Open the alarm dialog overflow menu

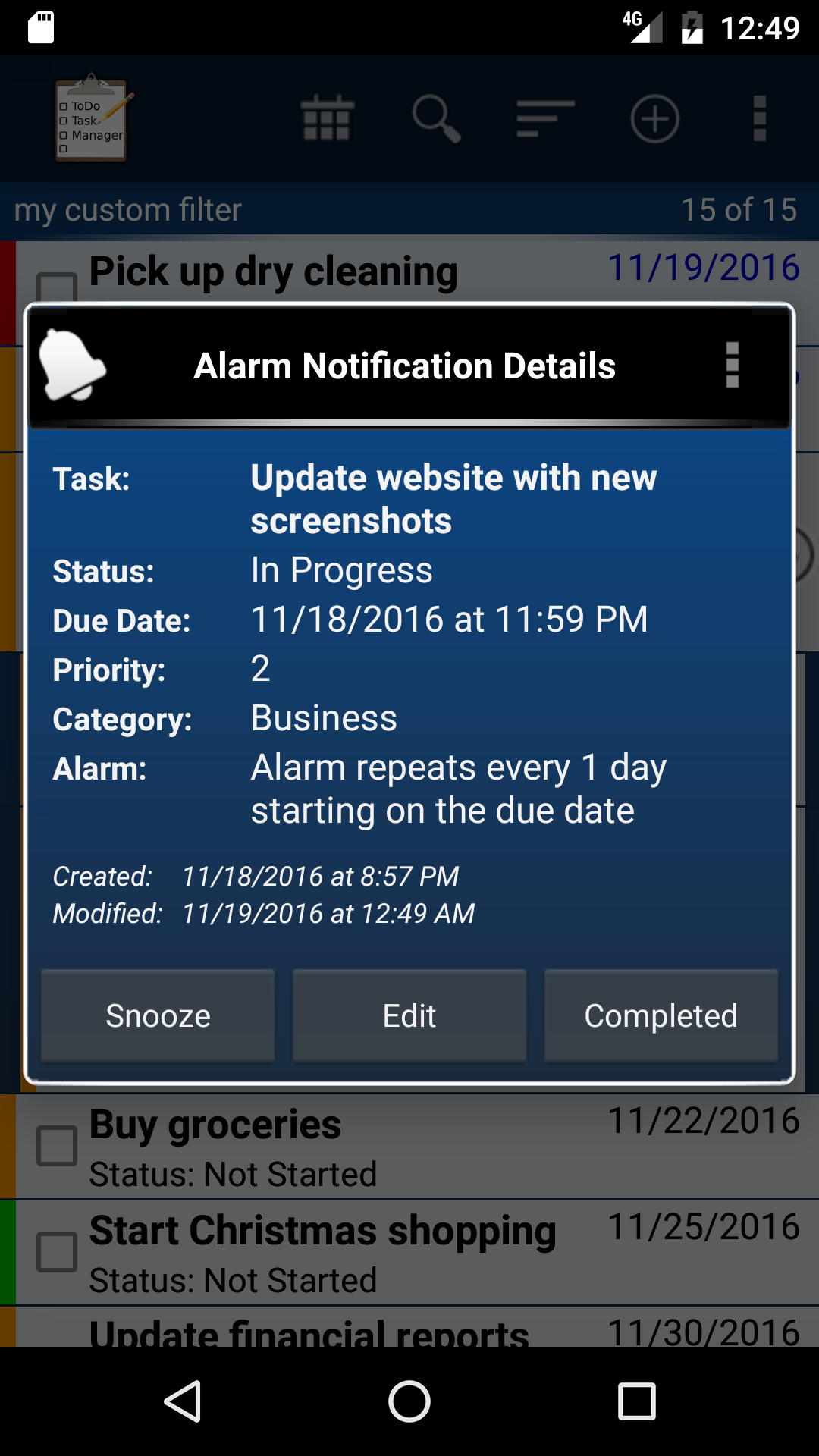point(732,366)
